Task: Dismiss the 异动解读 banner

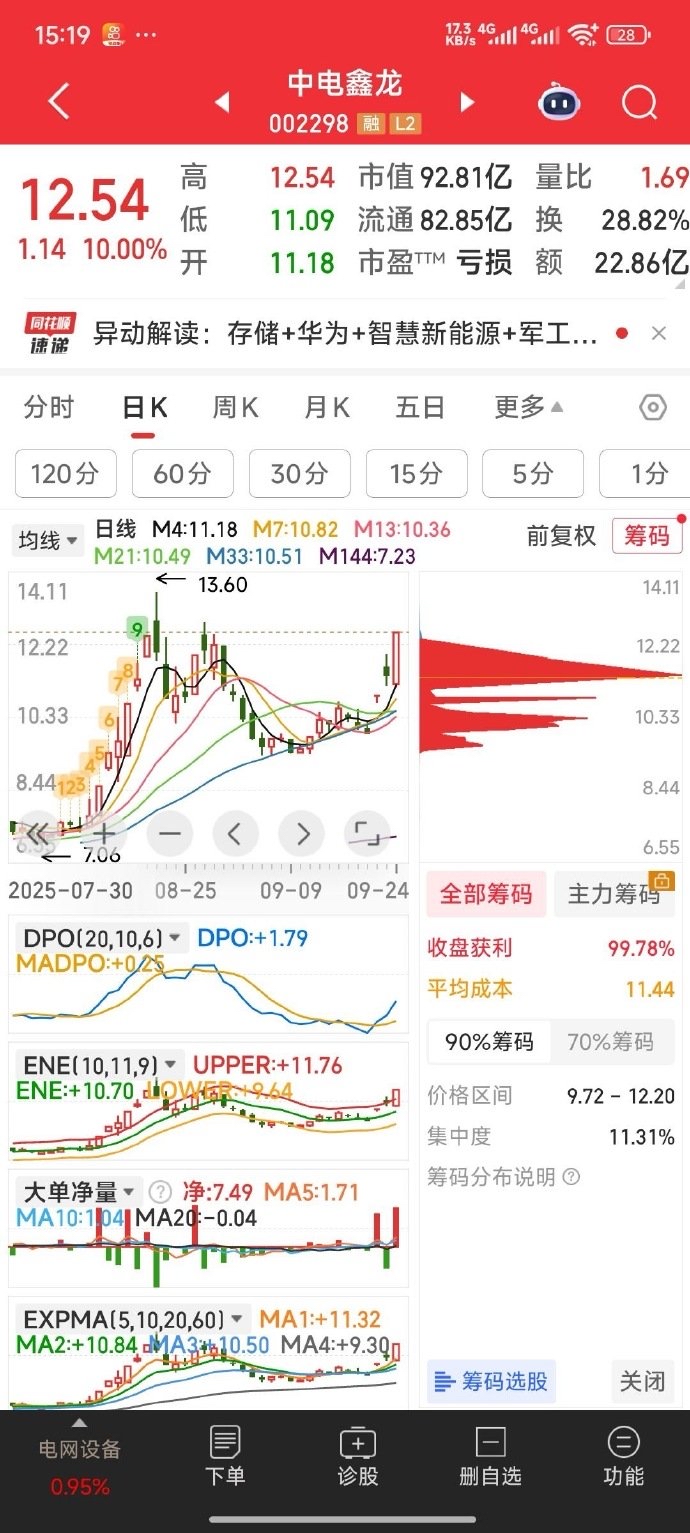Action: tap(658, 334)
